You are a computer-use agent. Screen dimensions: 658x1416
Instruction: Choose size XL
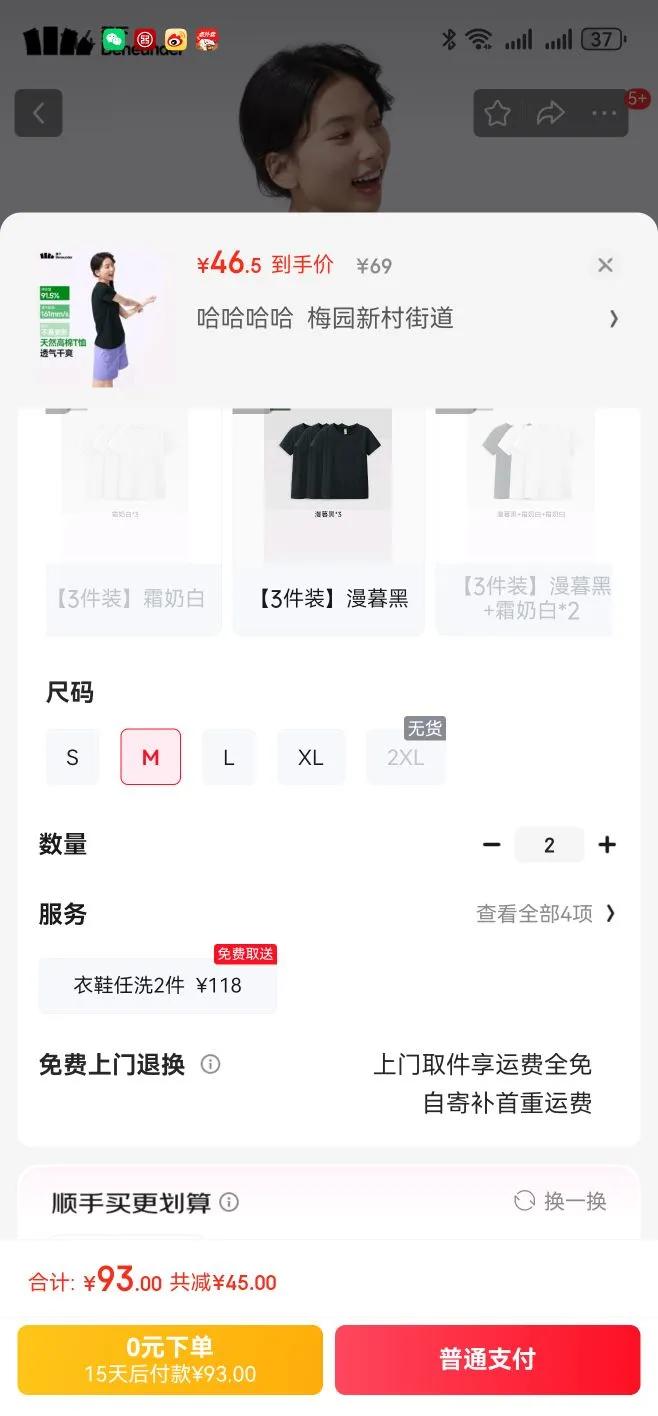(310, 757)
